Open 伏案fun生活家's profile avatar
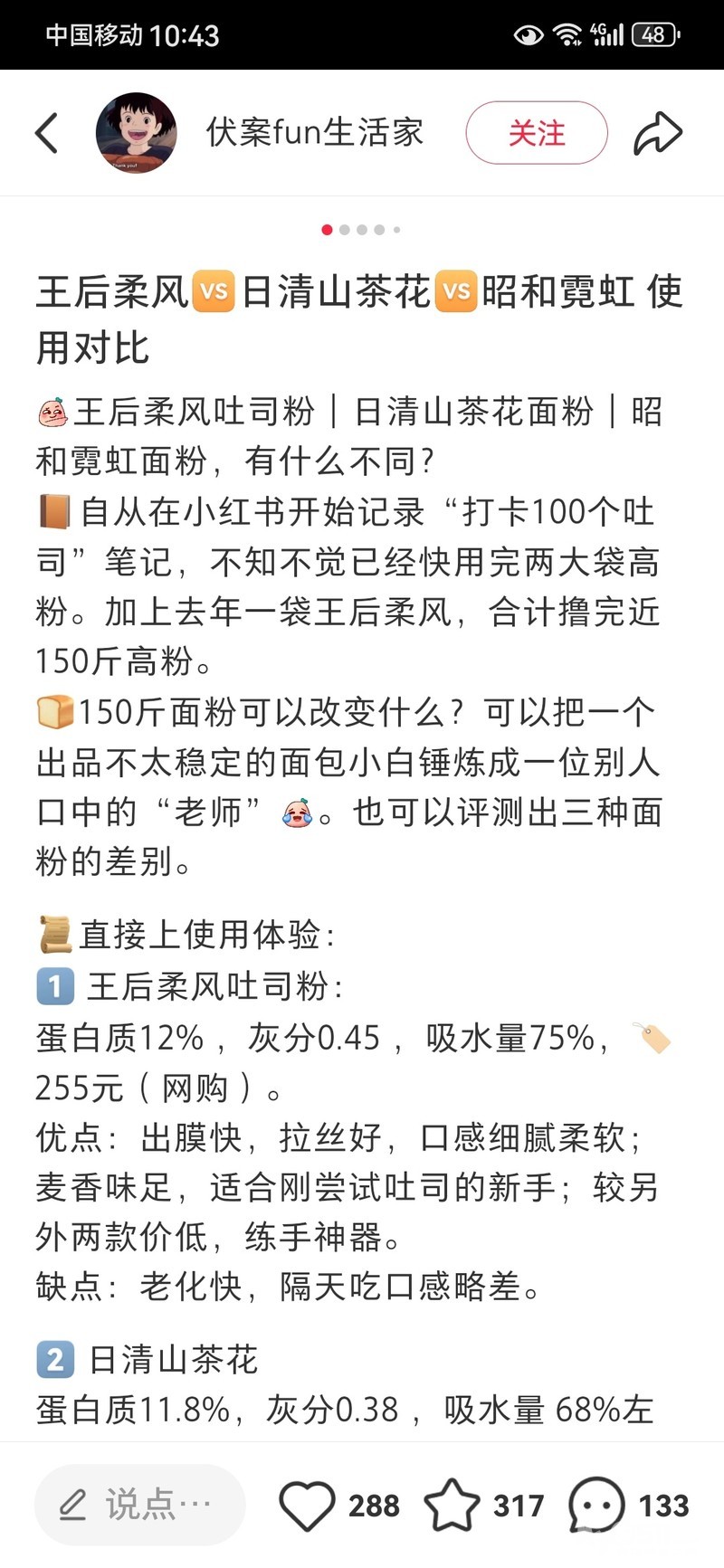 (x=136, y=133)
